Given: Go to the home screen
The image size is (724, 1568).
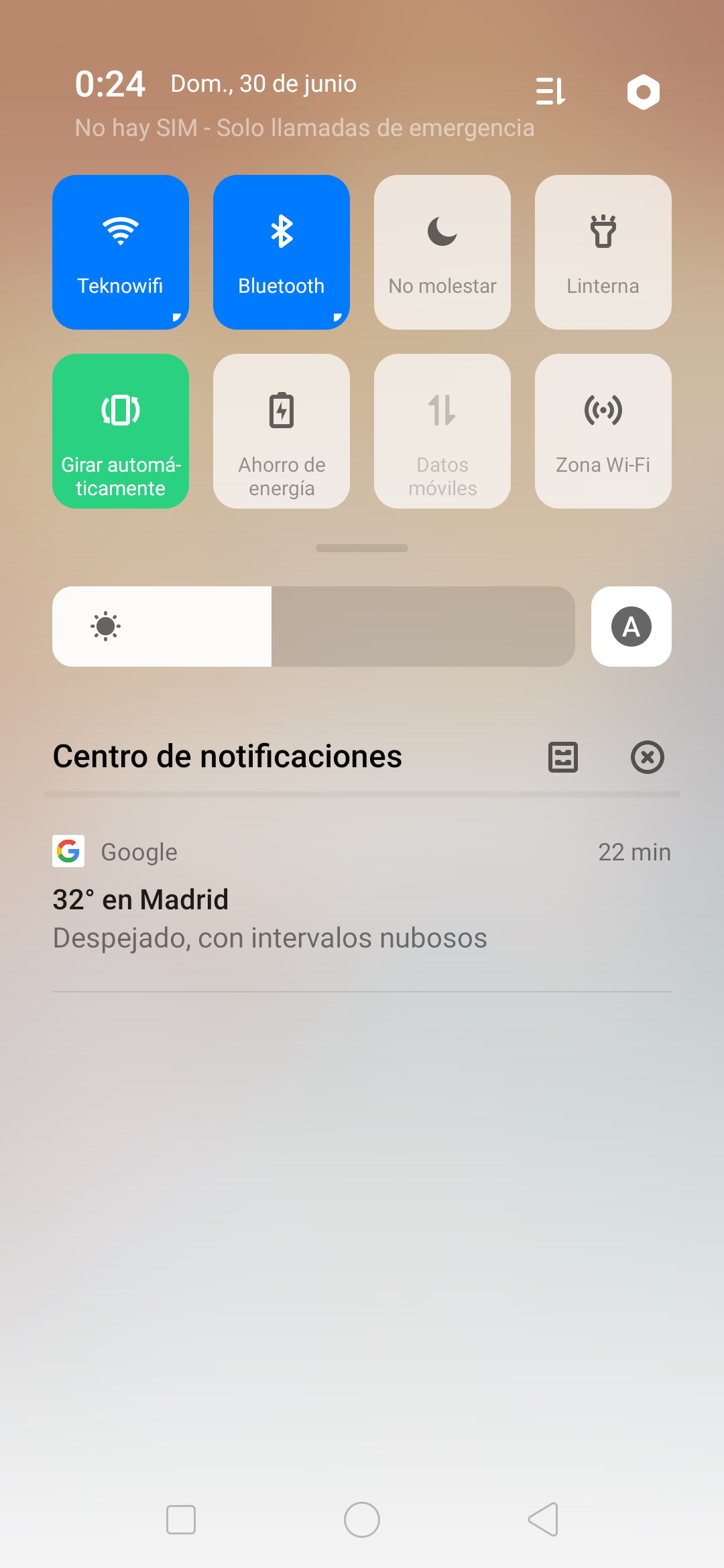Looking at the screenshot, I should coord(362,1520).
